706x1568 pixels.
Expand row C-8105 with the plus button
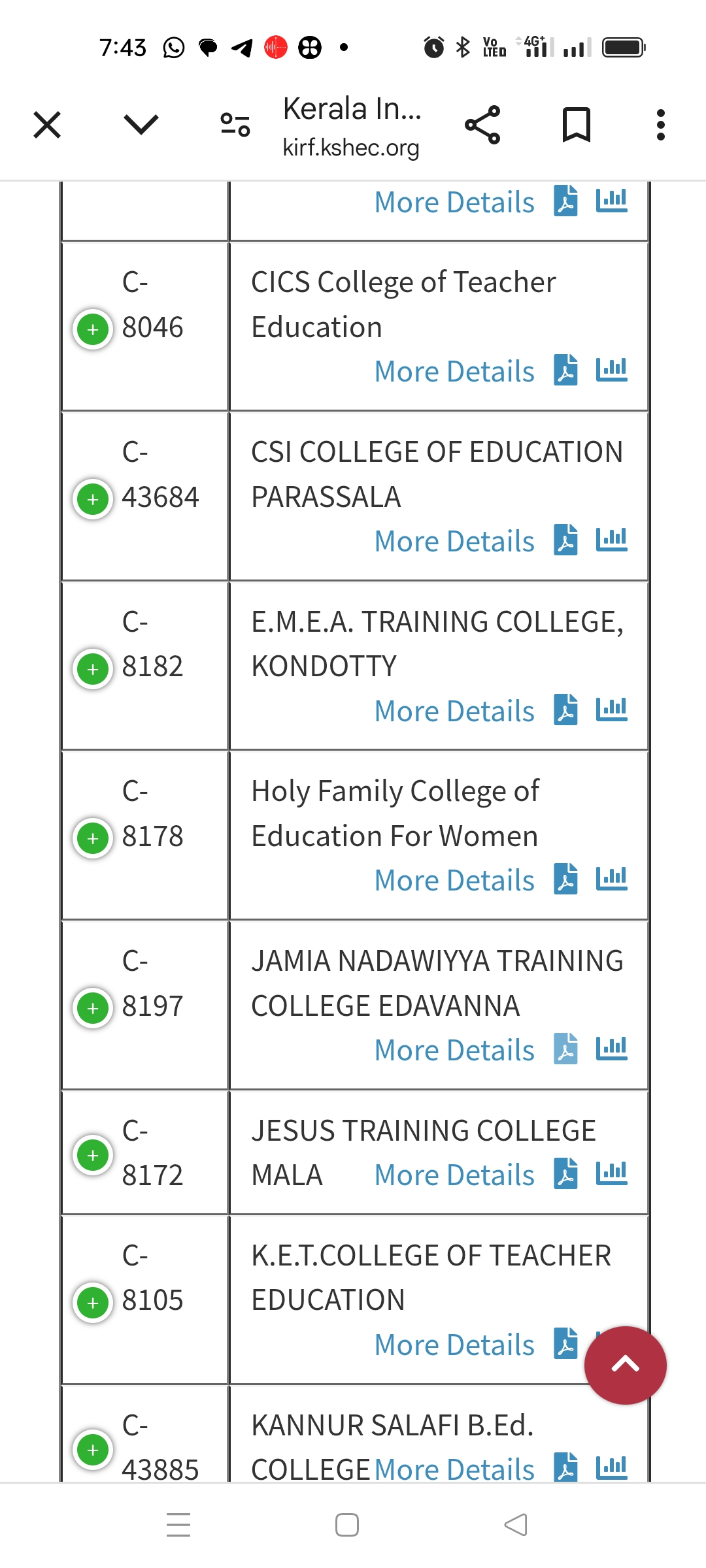93,1303
